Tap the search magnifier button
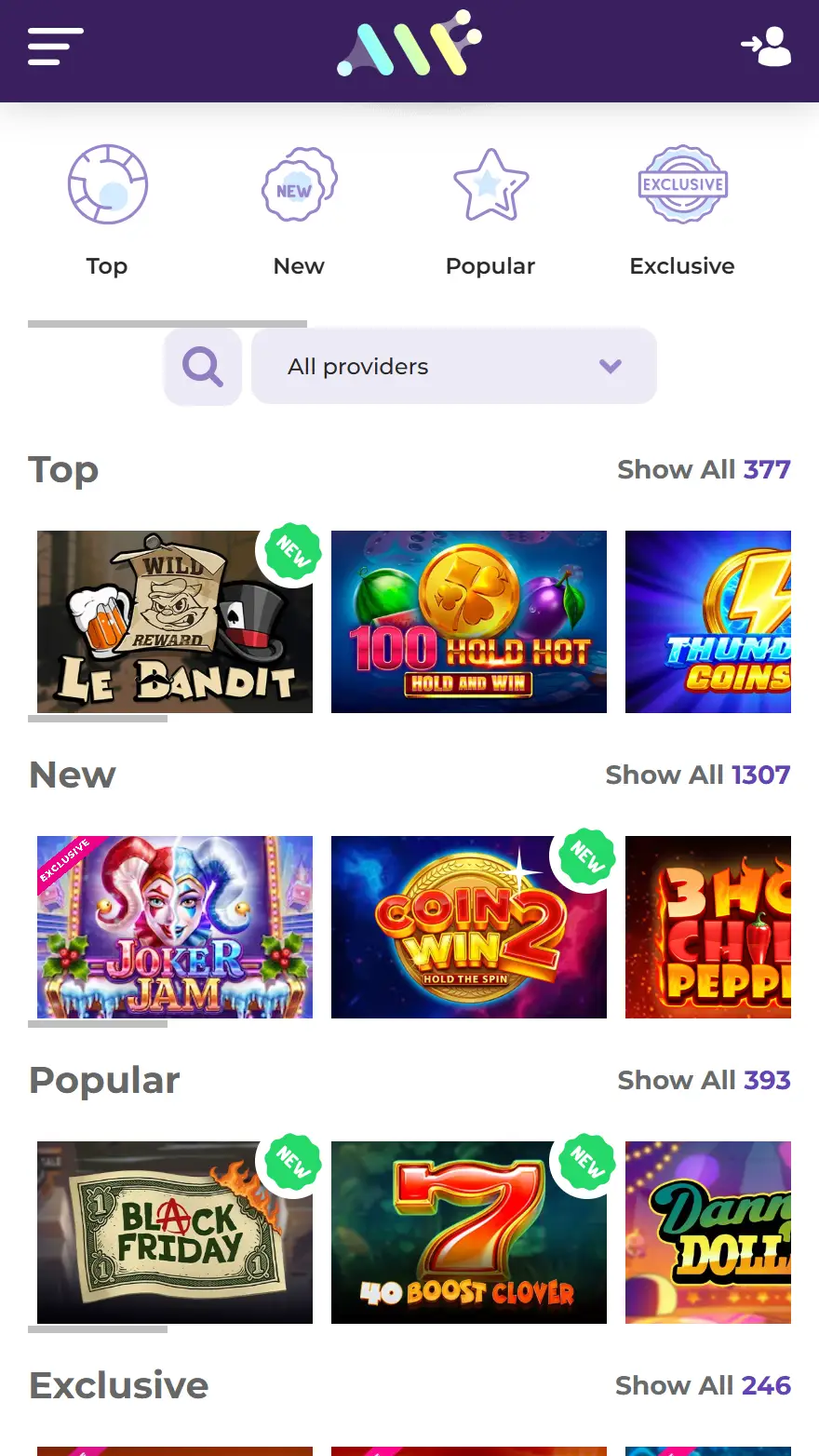The width and height of the screenshot is (819, 1456). tap(203, 367)
